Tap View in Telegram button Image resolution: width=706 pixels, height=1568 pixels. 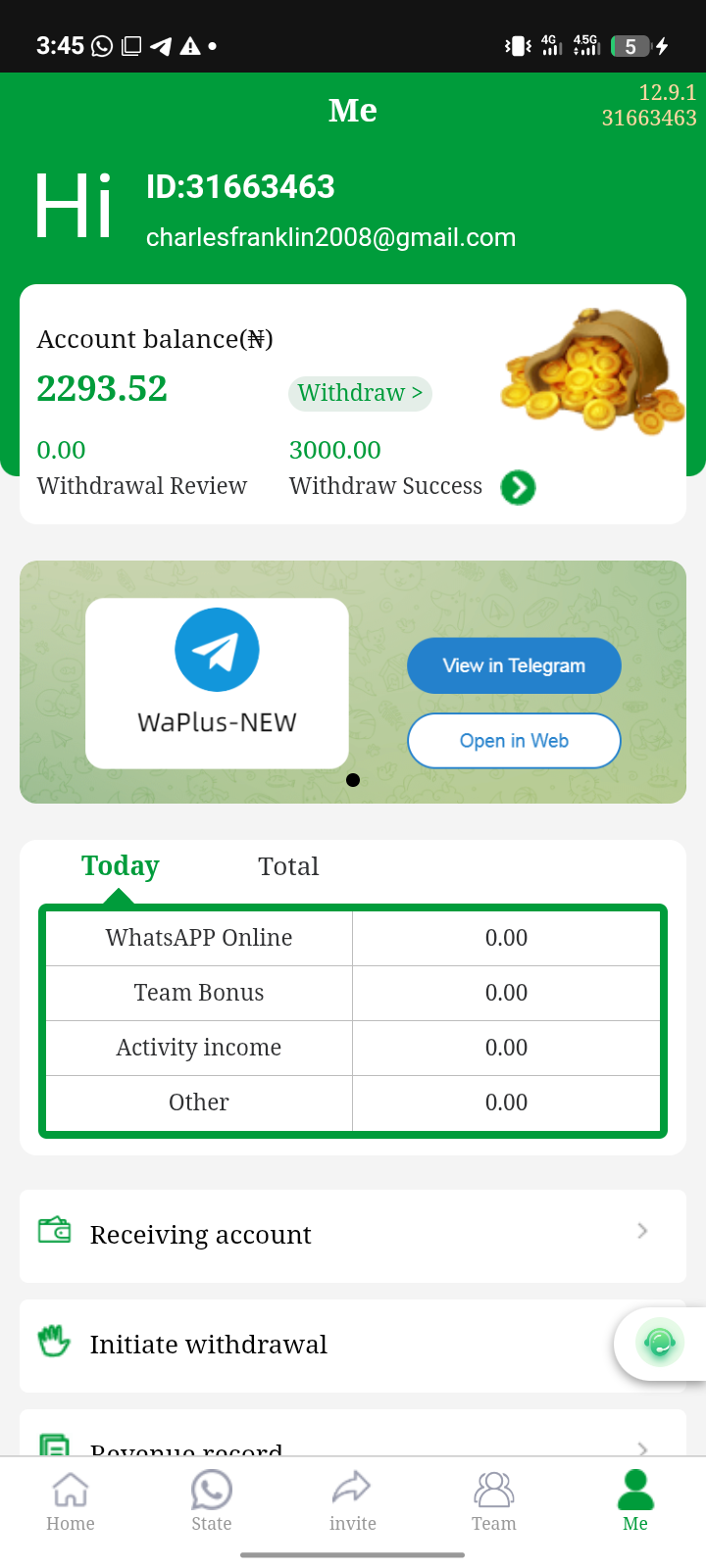[514, 665]
